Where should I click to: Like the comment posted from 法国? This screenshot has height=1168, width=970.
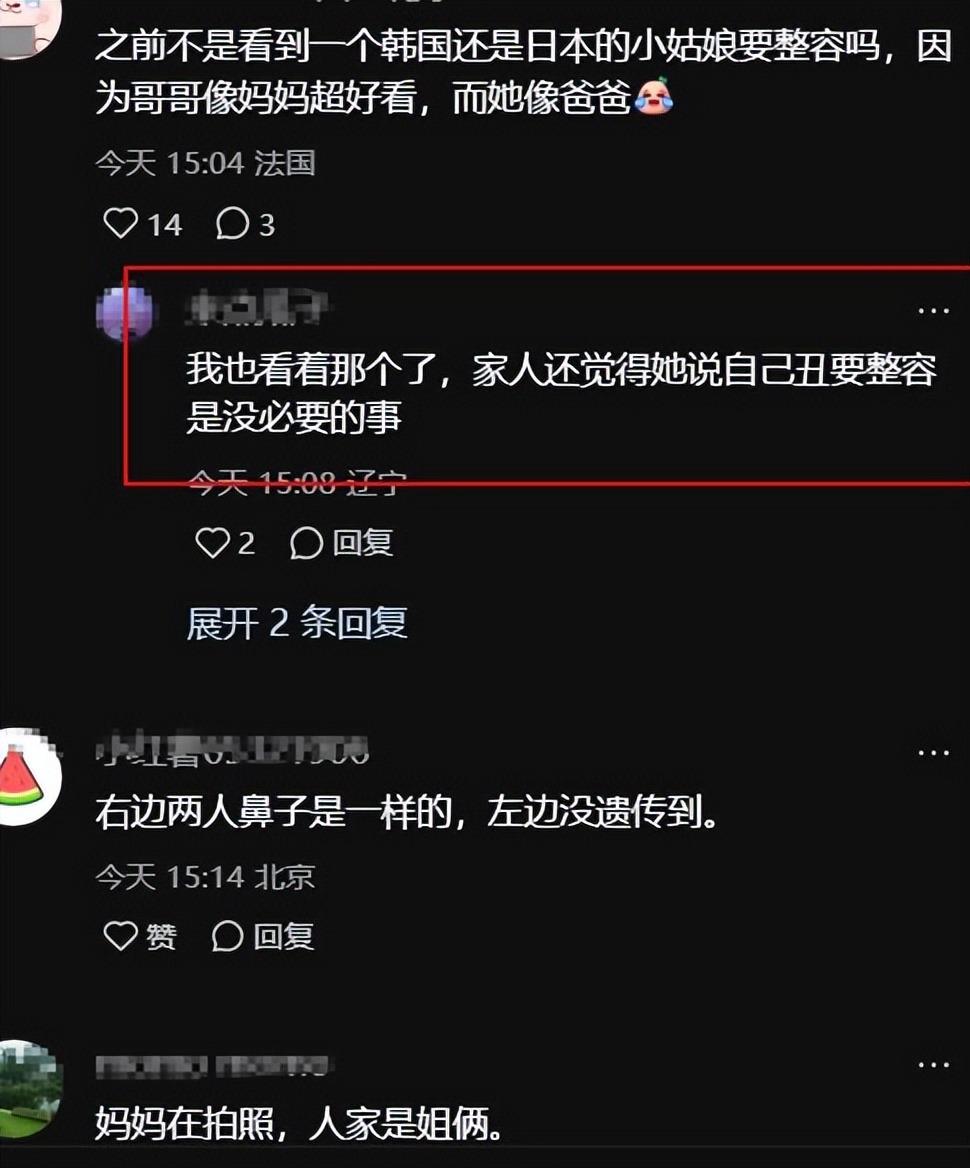tap(121, 224)
